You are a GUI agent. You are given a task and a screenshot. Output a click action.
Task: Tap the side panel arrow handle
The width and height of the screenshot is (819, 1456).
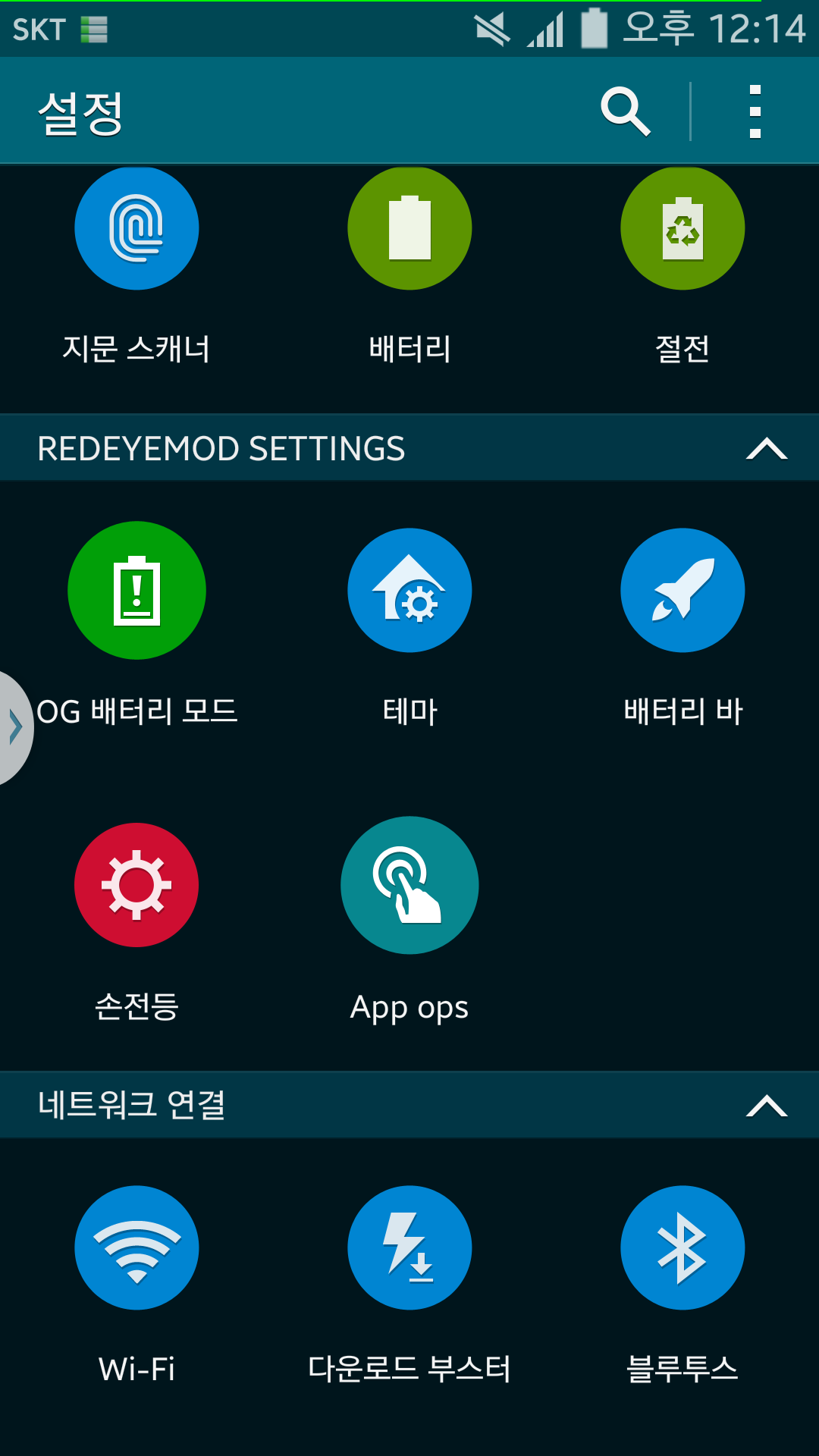[x=14, y=726]
